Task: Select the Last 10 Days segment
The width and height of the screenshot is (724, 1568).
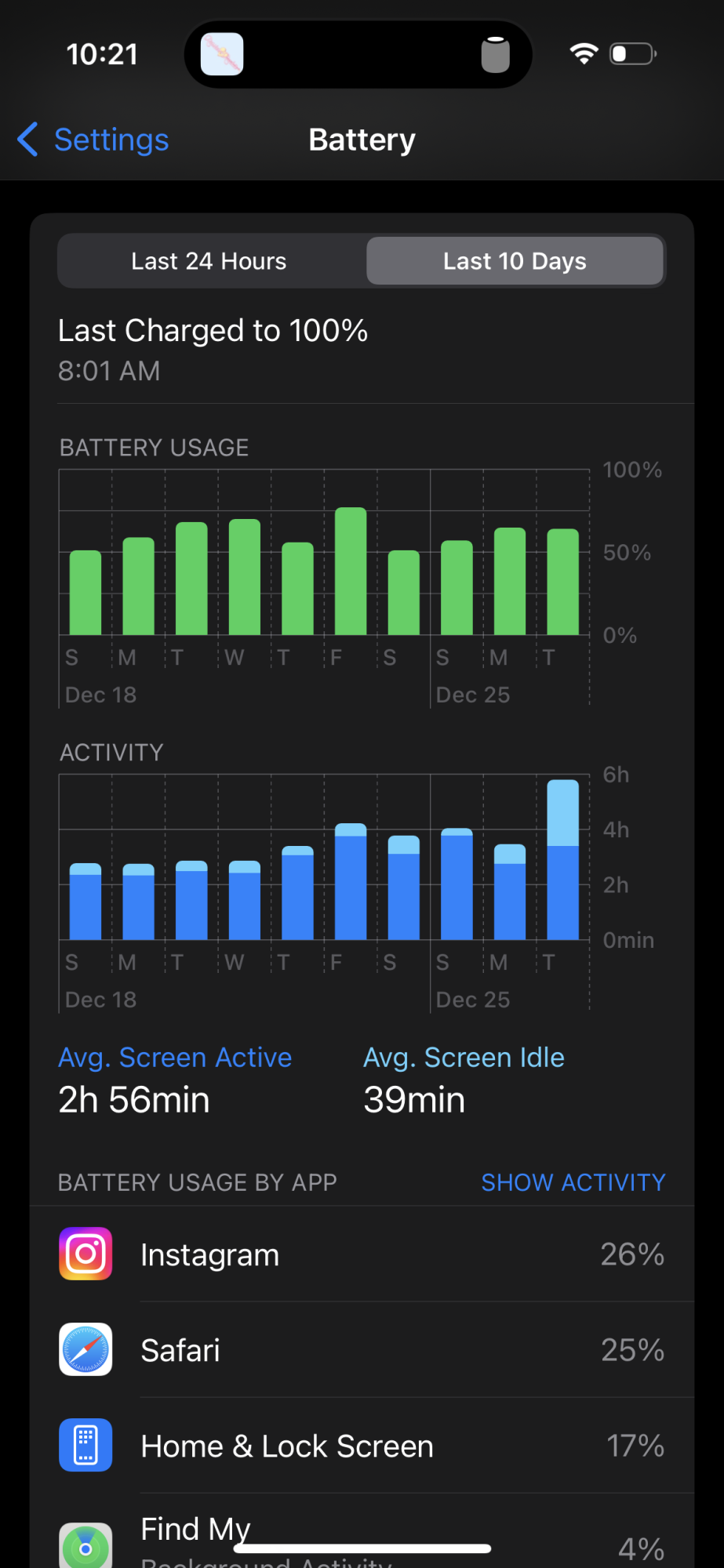Action: (x=515, y=261)
